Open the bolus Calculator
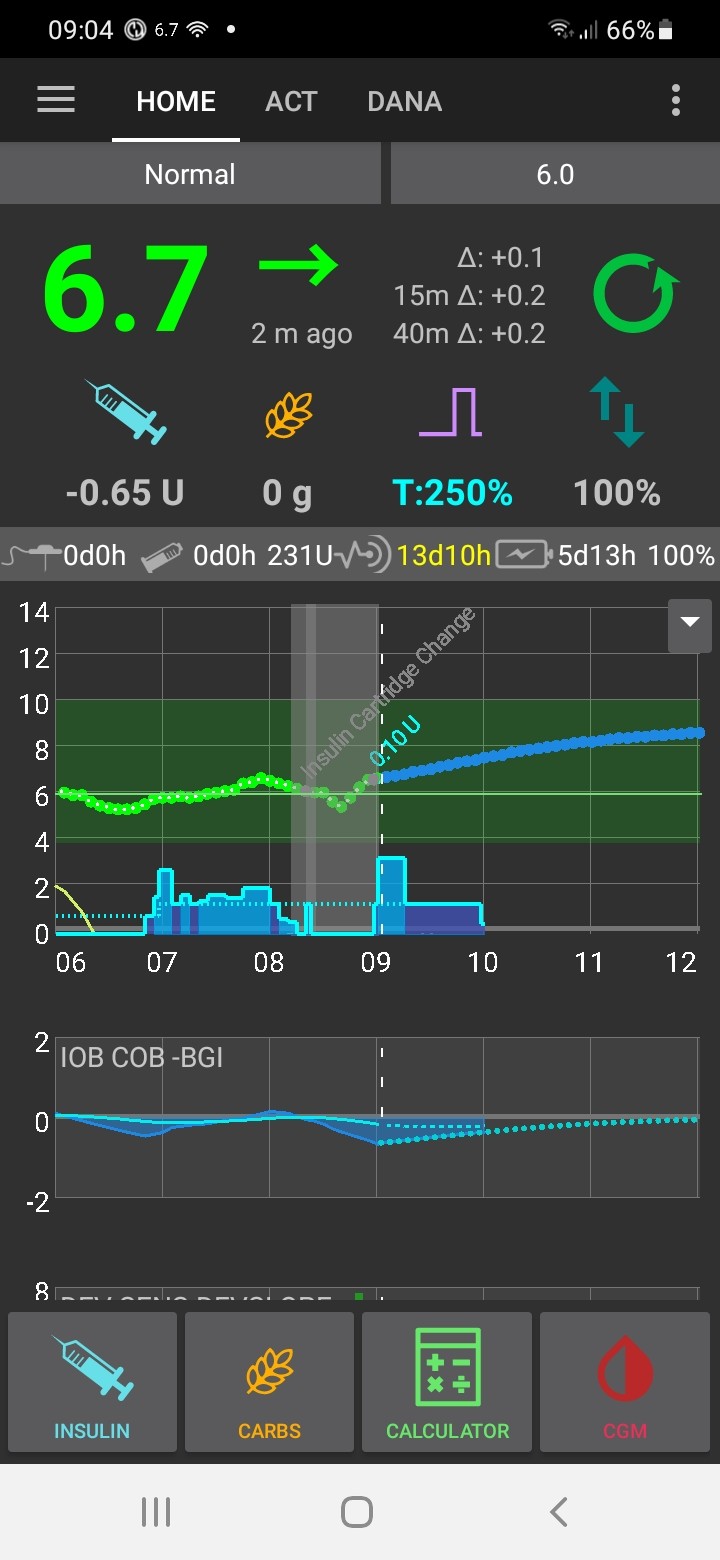720x1560 pixels. pyautogui.click(x=447, y=1382)
